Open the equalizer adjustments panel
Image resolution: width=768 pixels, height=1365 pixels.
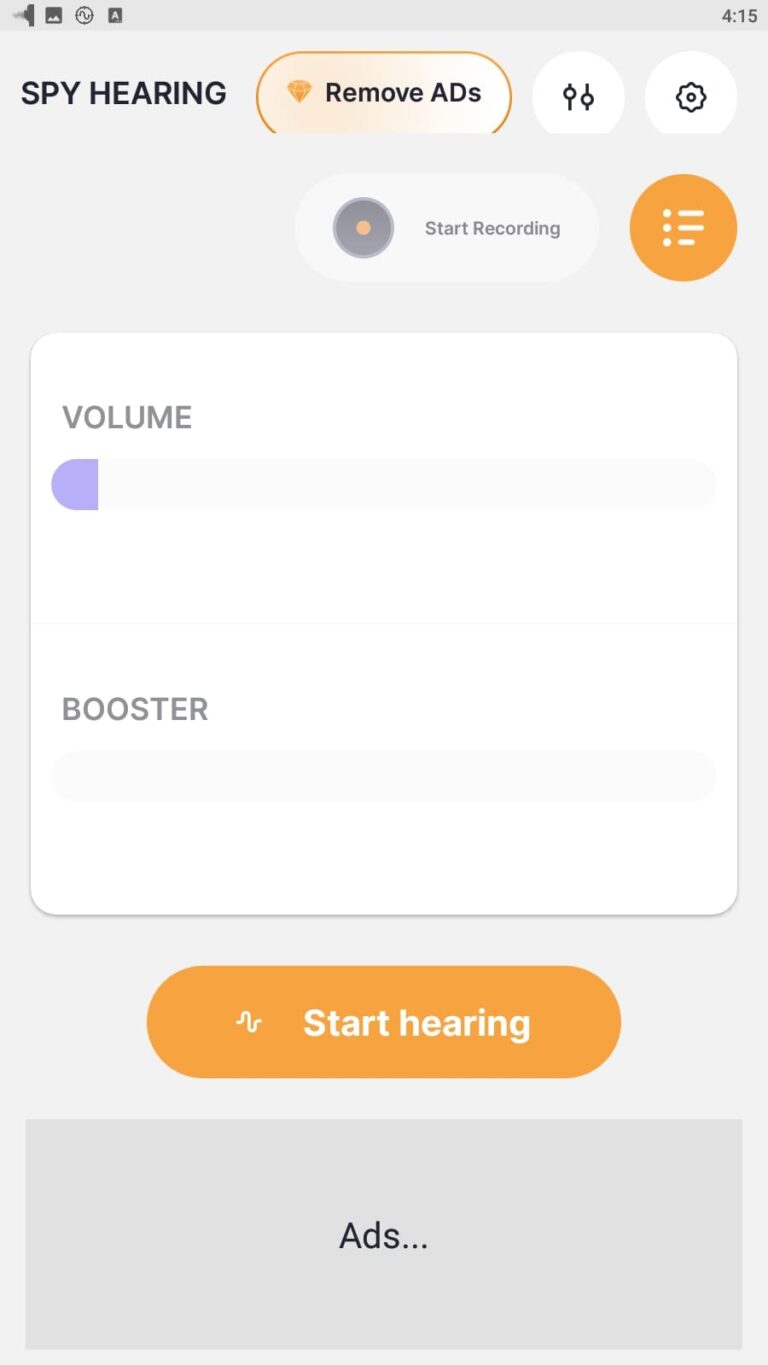click(579, 95)
